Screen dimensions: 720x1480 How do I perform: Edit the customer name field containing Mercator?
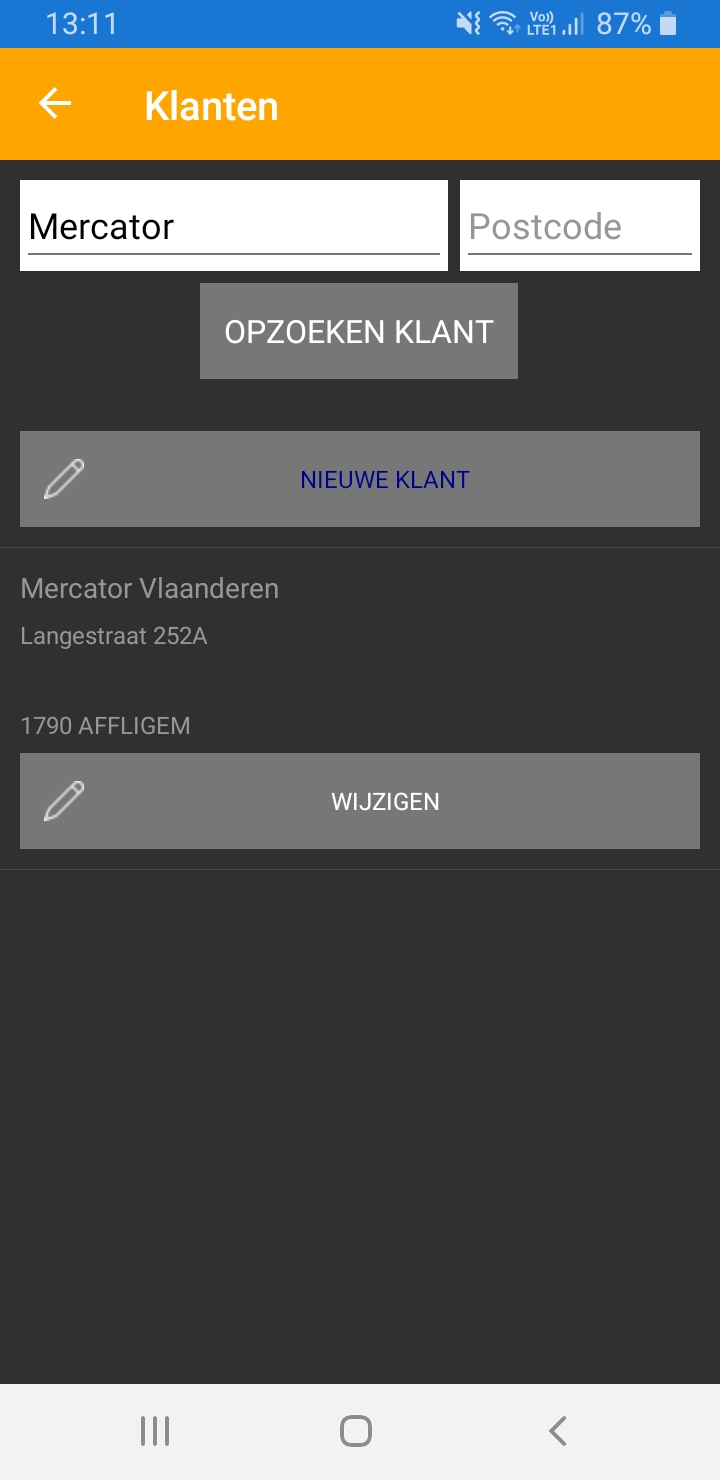pyautogui.click(x=233, y=226)
